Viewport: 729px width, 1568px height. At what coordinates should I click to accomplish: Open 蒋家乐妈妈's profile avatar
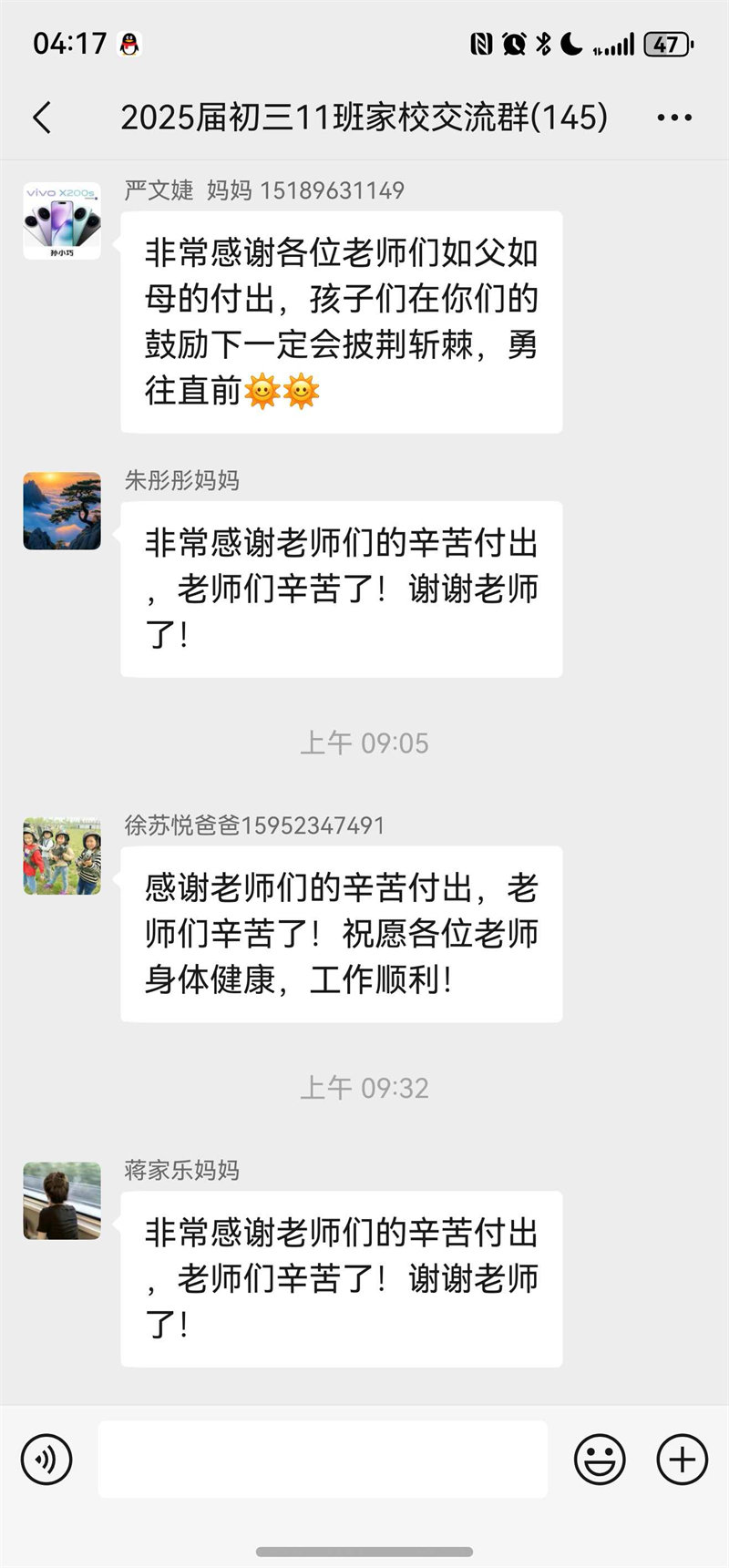pyautogui.click(x=62, y=1200)
